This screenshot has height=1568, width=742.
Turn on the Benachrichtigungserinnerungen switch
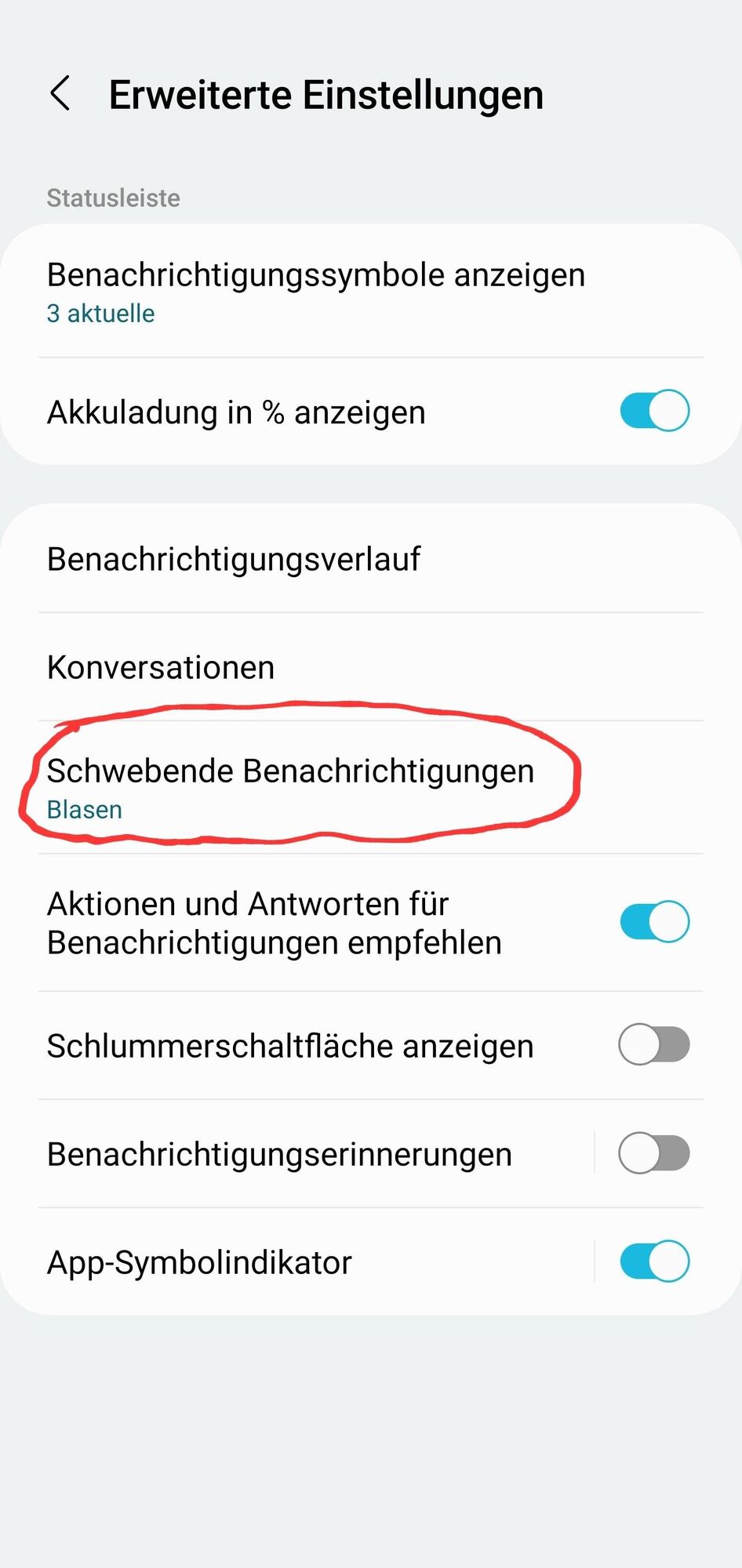click(654, 1153)
